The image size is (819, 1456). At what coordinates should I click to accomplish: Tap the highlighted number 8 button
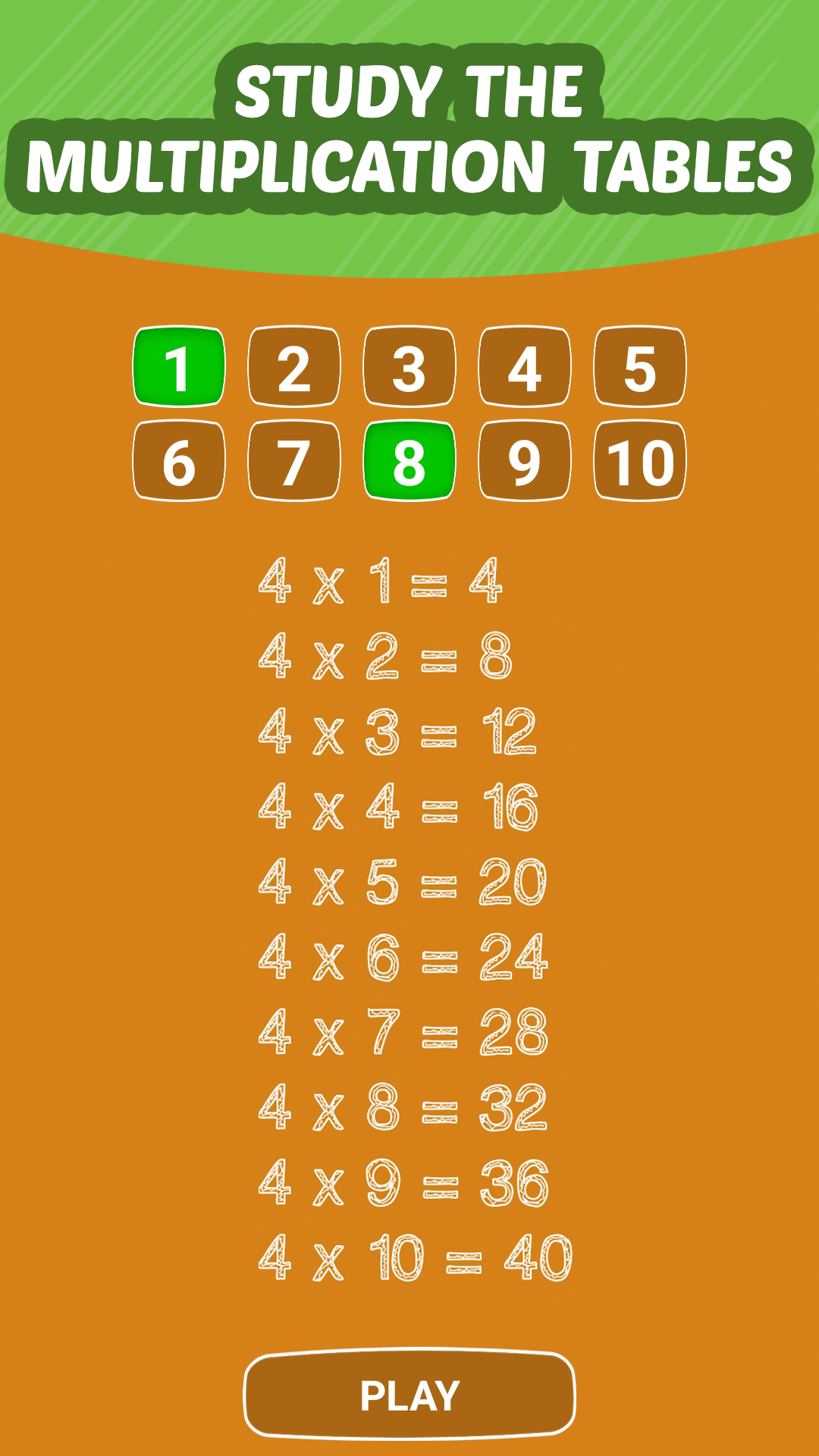point(409,461)
